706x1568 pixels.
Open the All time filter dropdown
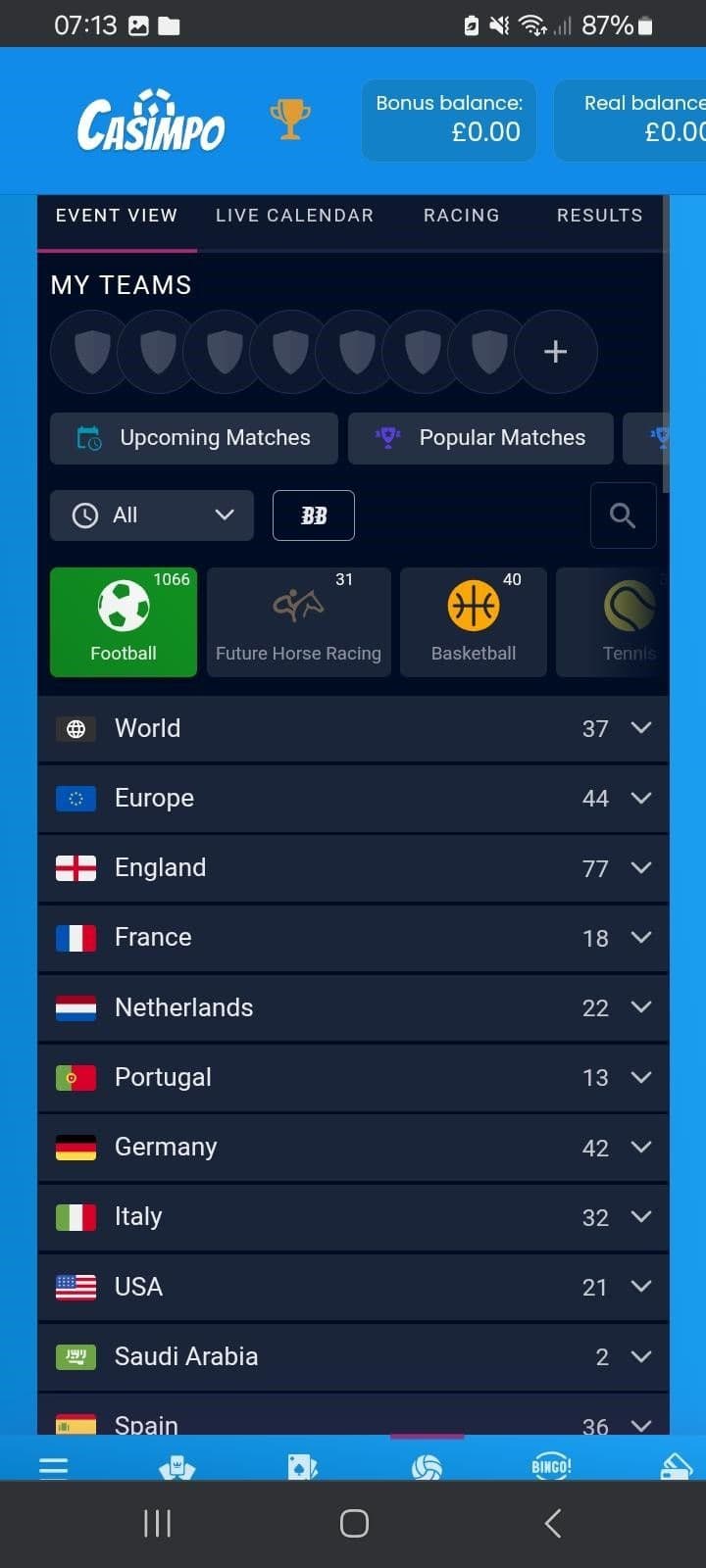pos(151,515)
